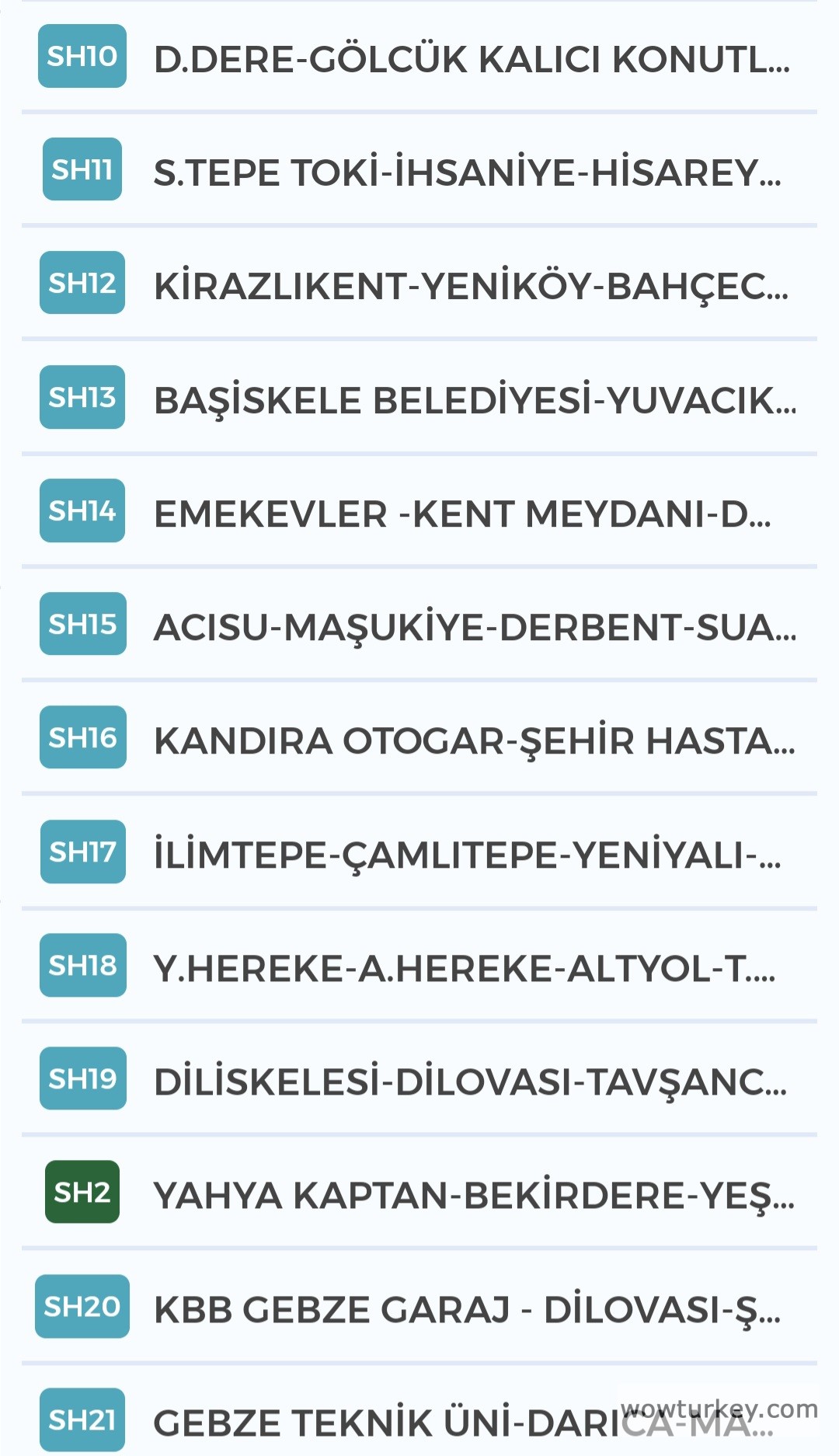The image size is (839, 1456).
Task: Select the SH15 ACISU-MAŞUKİYE-DERBENT line
Action: 419,625
